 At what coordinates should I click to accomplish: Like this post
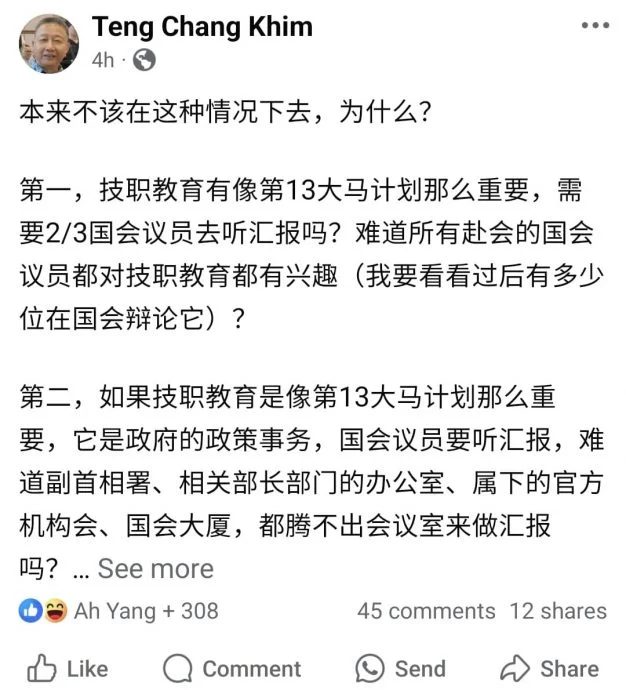(68, 668)
